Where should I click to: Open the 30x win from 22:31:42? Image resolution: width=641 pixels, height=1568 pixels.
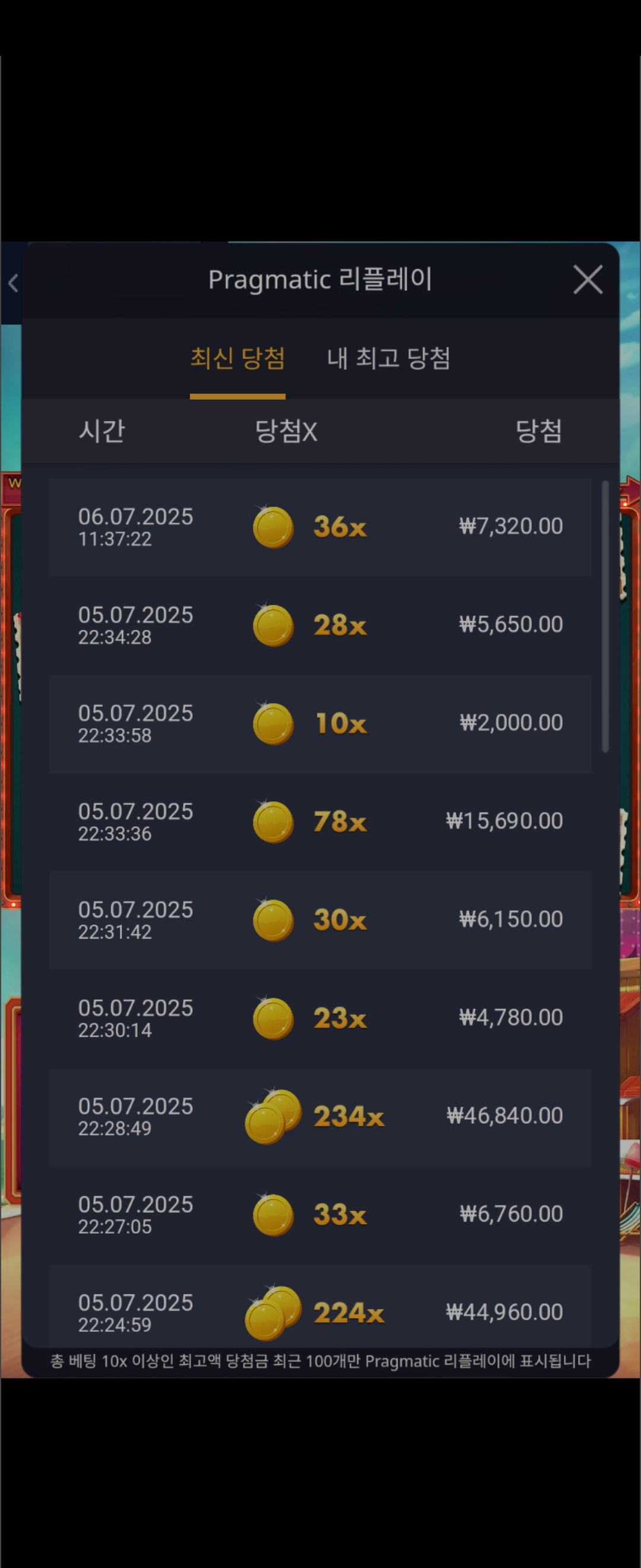320,920
